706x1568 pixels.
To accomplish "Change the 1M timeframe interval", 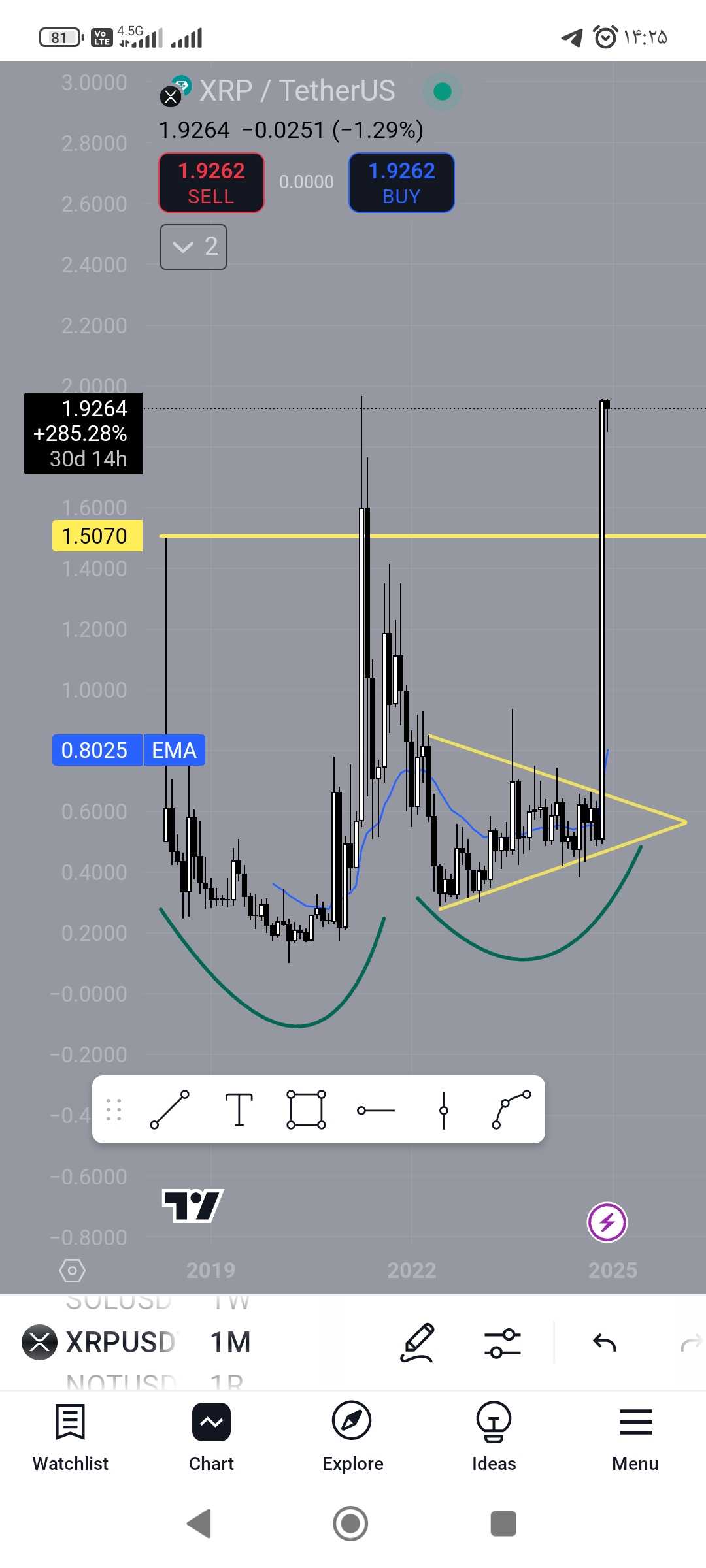I will pos(230,1343).
